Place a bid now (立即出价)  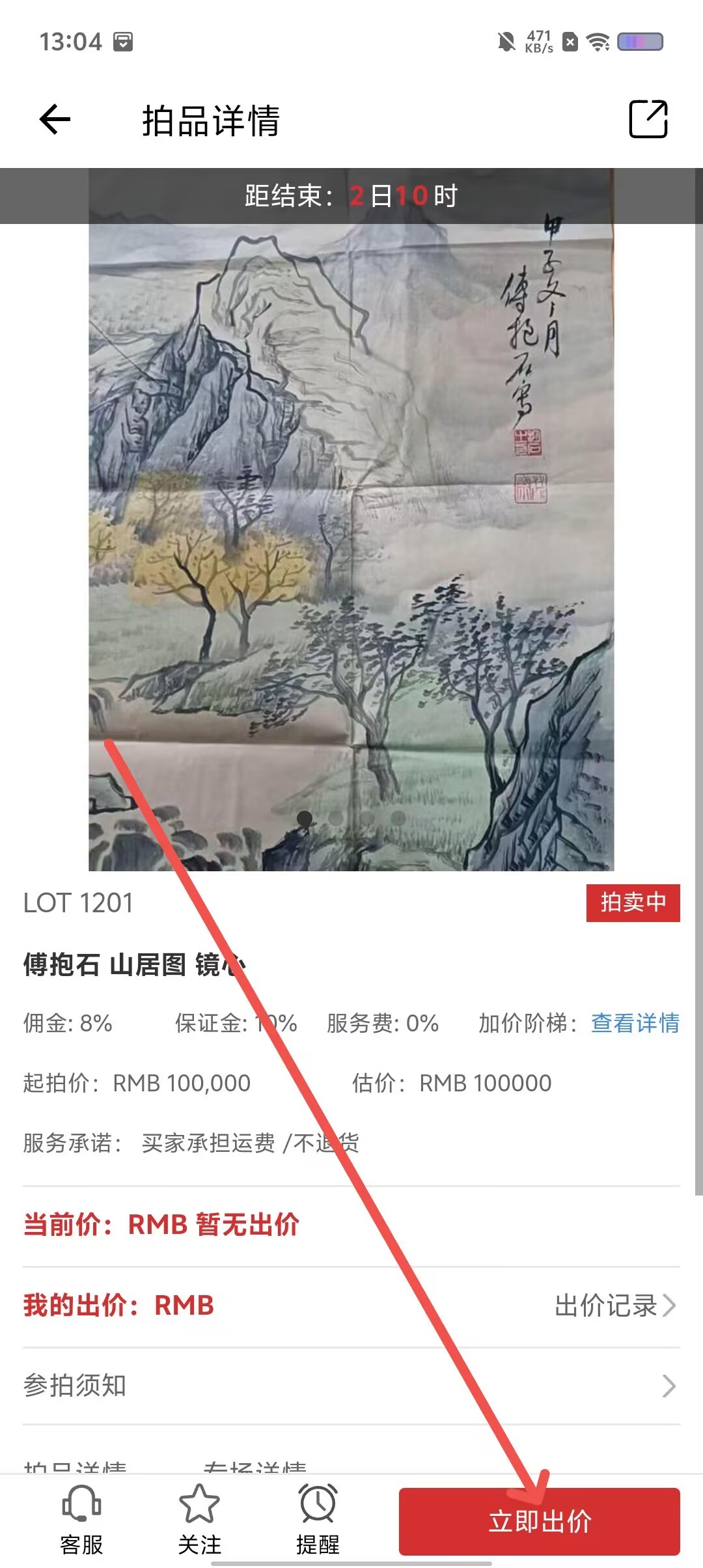tap(539, 1522)
